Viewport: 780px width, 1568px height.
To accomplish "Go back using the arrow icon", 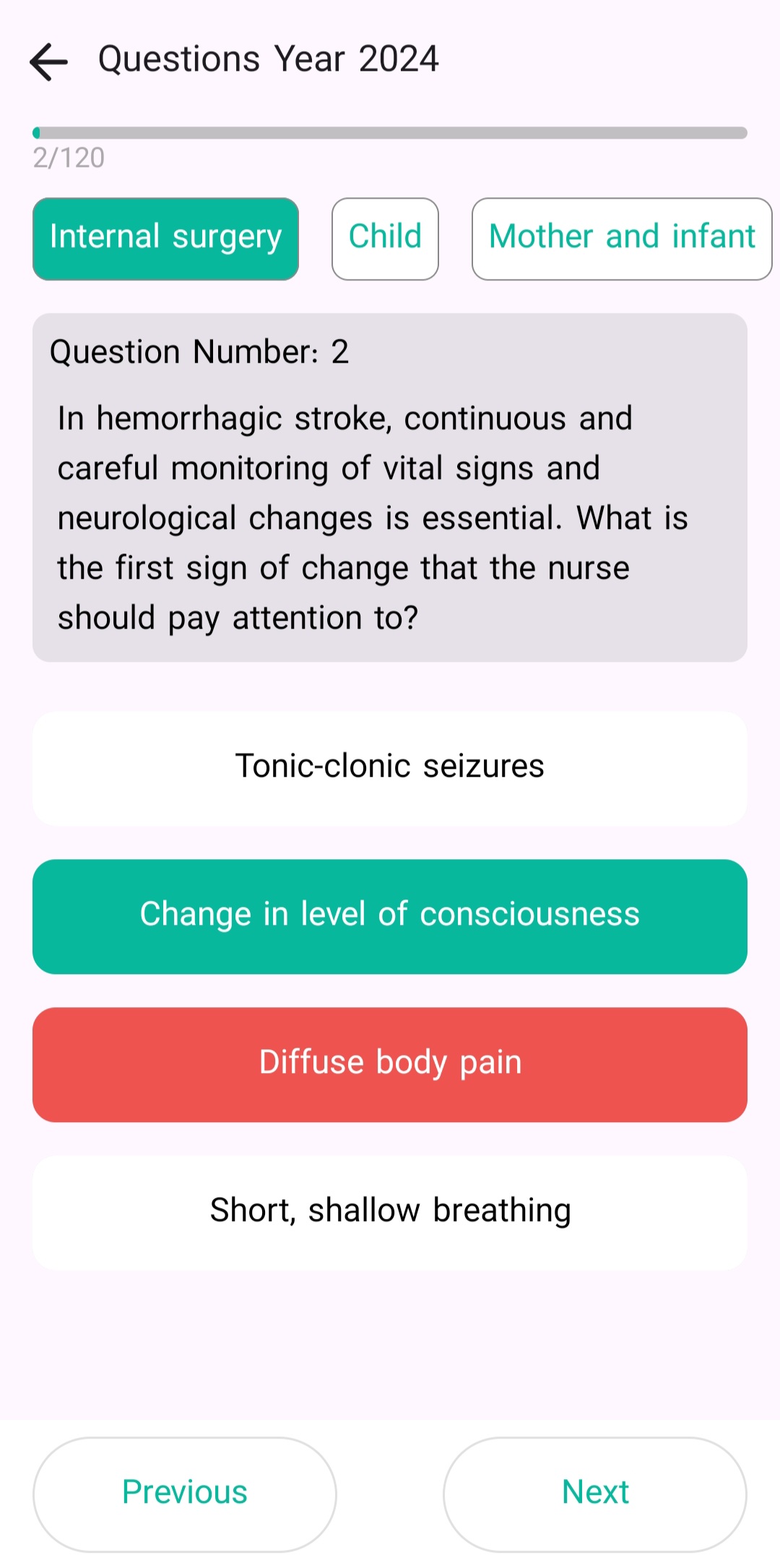I will (x=49, y=61).
